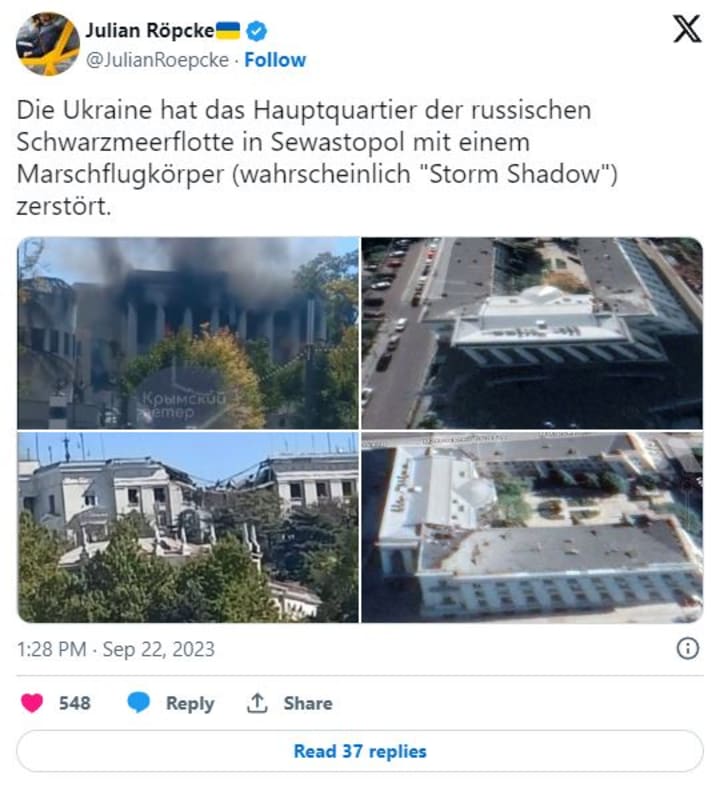Reply to this tweet

(x=171, y=703)
